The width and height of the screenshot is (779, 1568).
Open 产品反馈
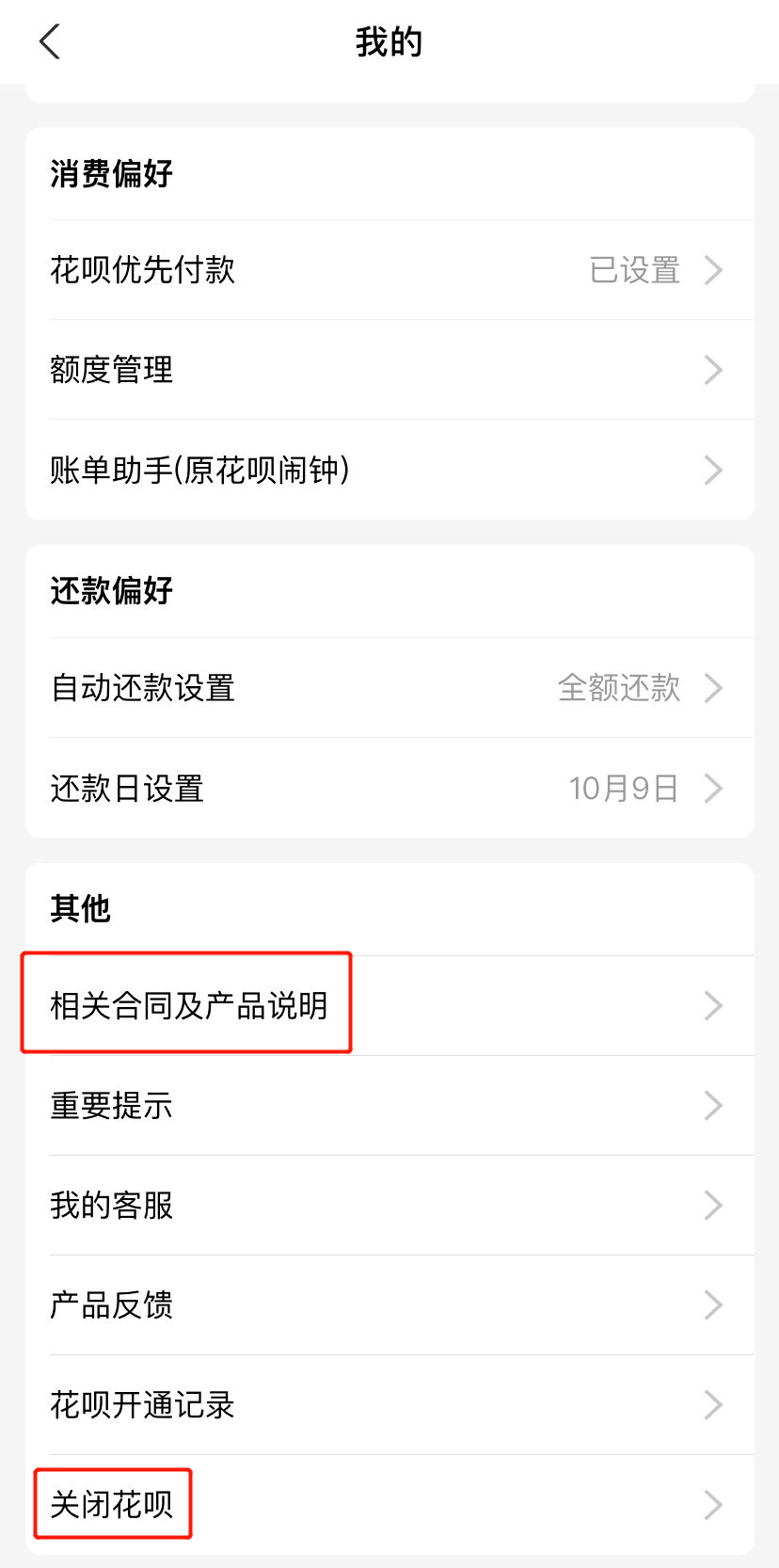tap(389, 1304)
